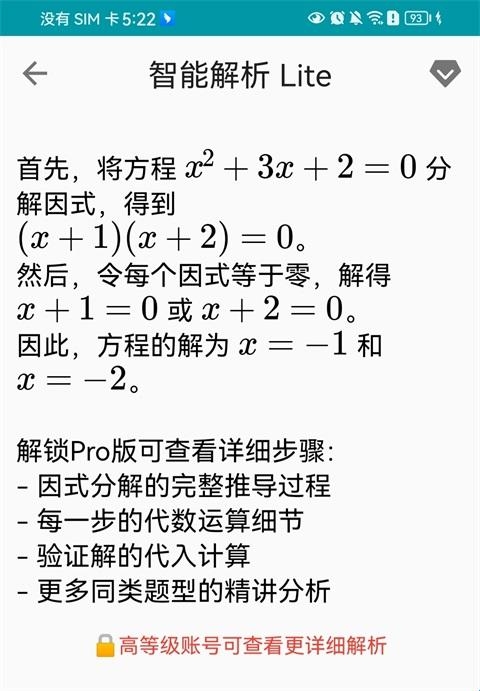
Task: Go back using the top-left arrow
Action: click(35, 73)
